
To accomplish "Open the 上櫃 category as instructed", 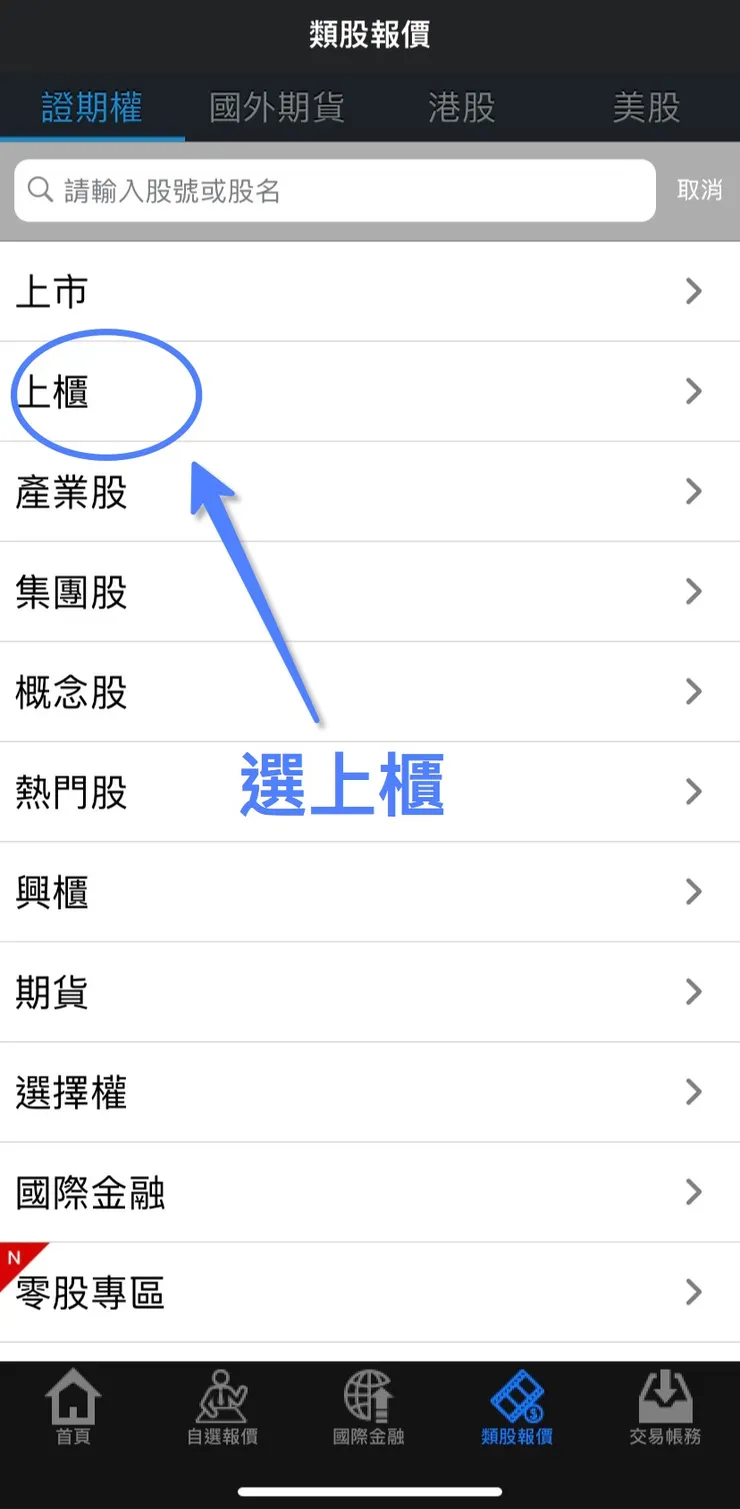I will (x=100, y=391).
